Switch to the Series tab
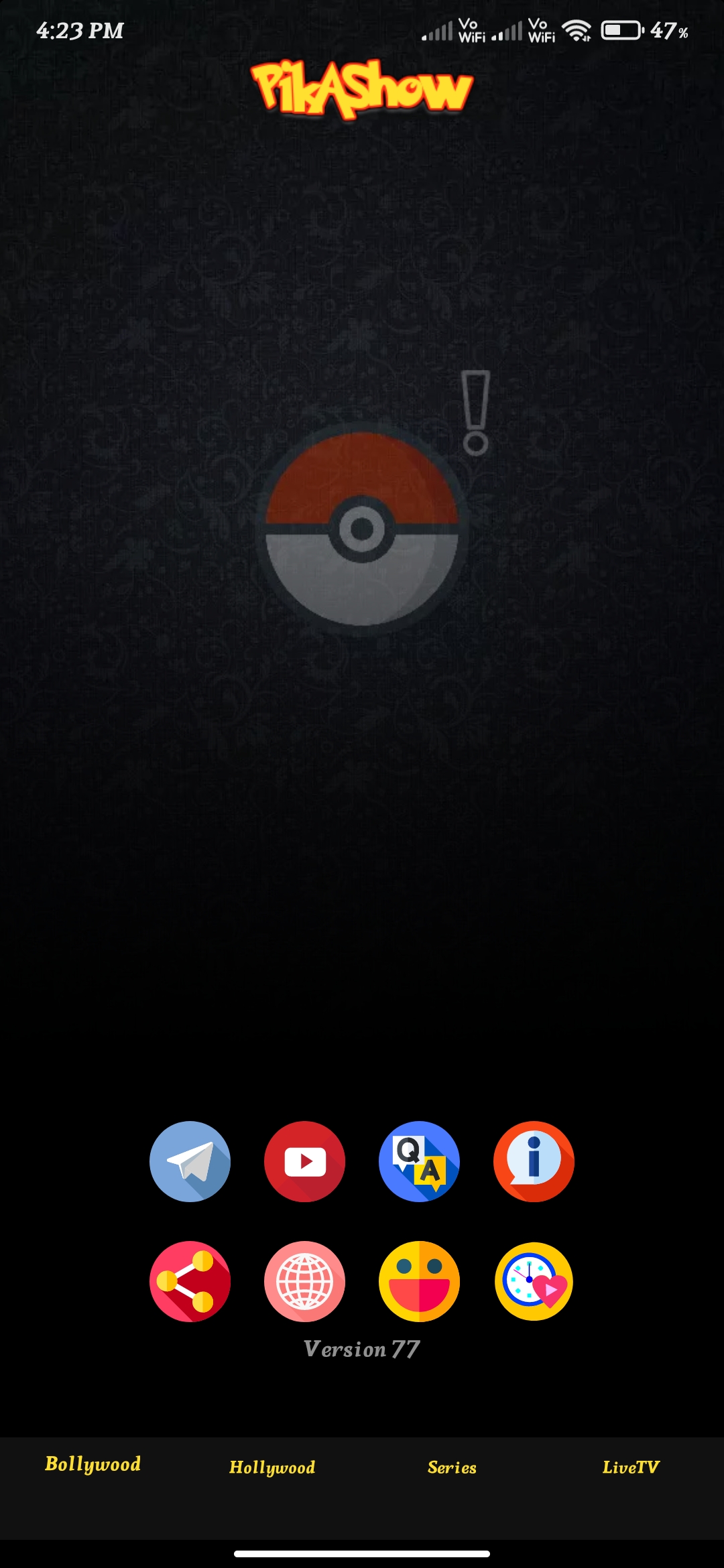The image size is (724, 1568). click(x=452, y=1467)
